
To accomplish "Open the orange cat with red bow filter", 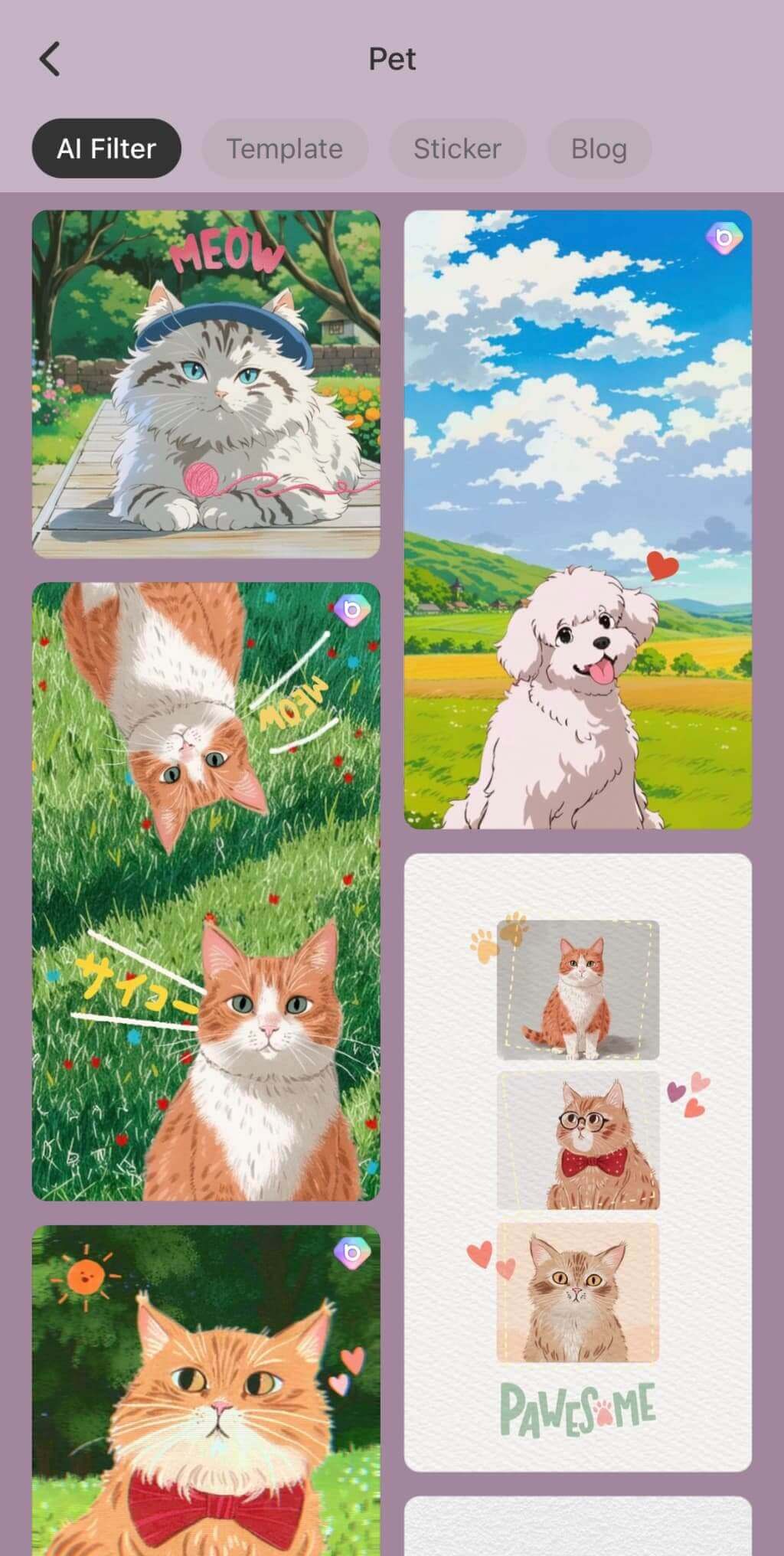I will [x=206, y=1390].
